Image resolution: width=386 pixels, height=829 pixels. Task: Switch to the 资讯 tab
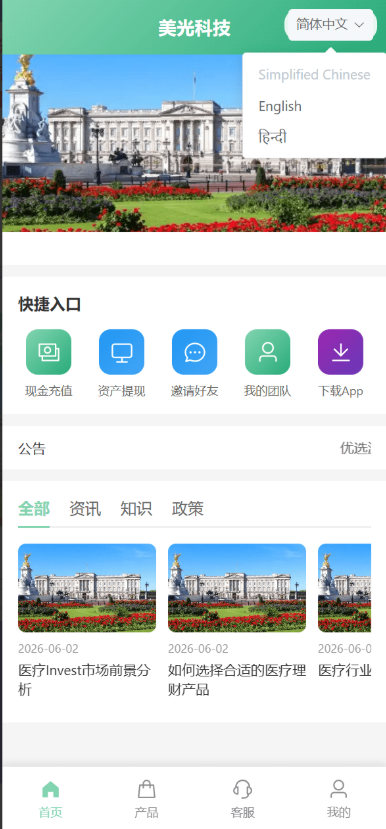(85, 509)
